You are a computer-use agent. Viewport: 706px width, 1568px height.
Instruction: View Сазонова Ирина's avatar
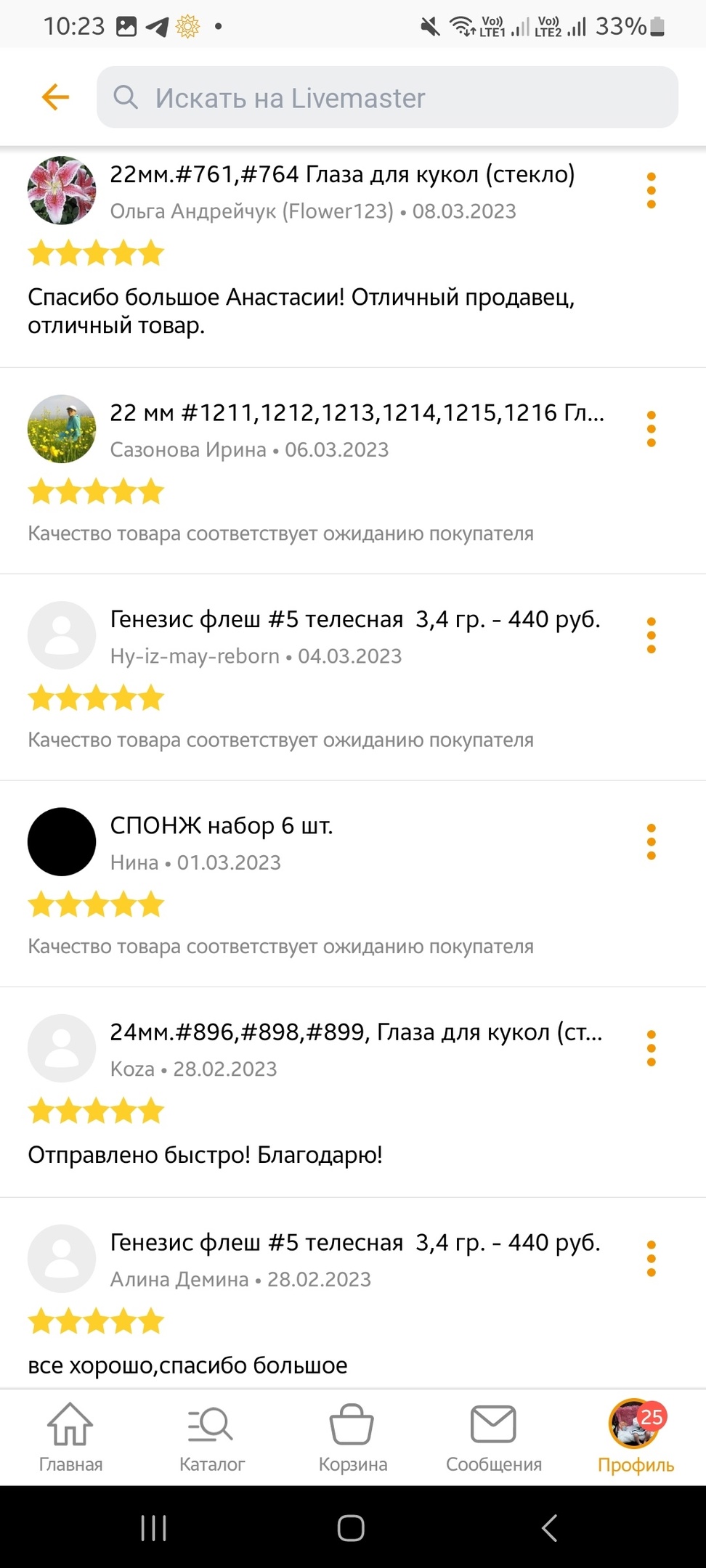[62, 429]
